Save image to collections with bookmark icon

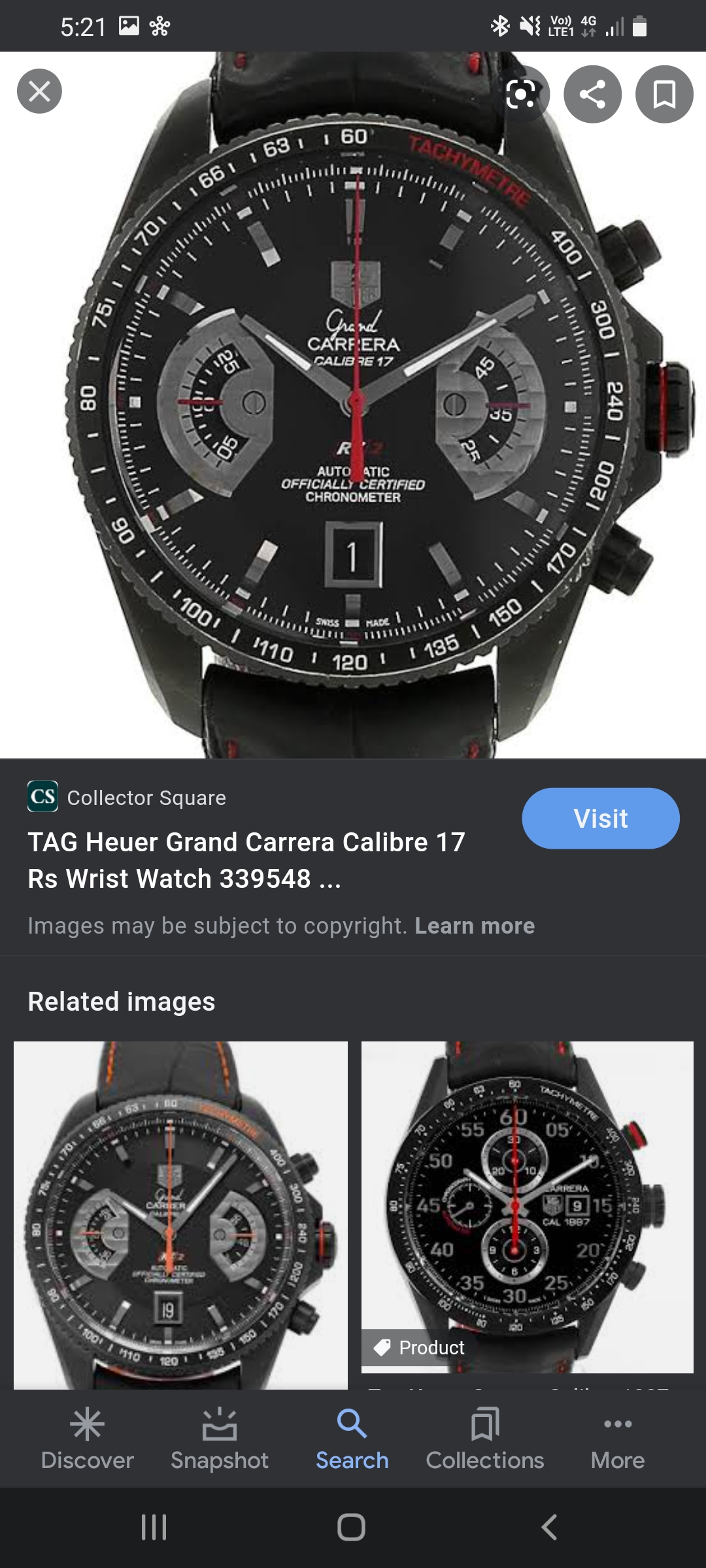664,95
